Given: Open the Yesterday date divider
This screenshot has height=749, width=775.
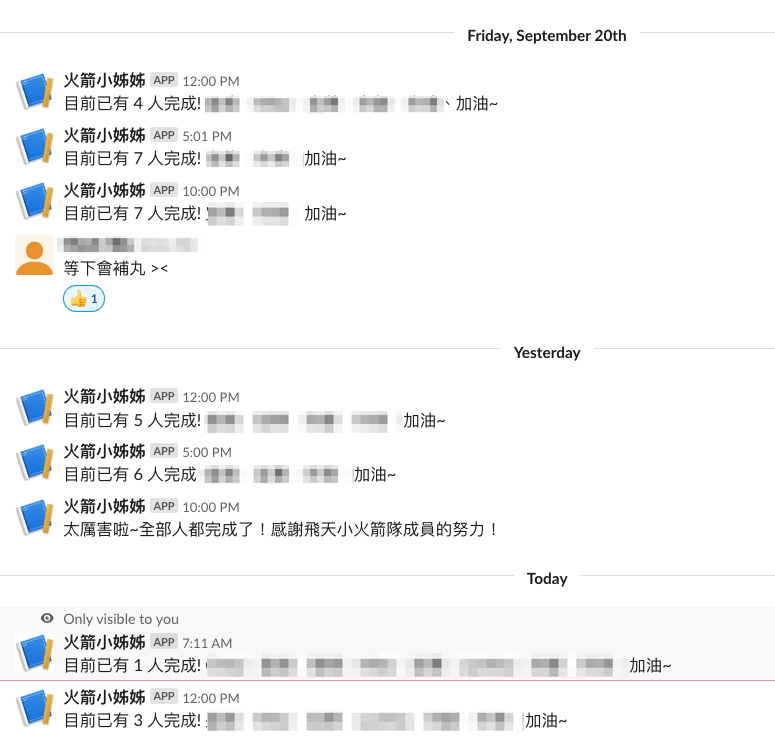Looking at the screenshot, I should click(x=546, y=352).
